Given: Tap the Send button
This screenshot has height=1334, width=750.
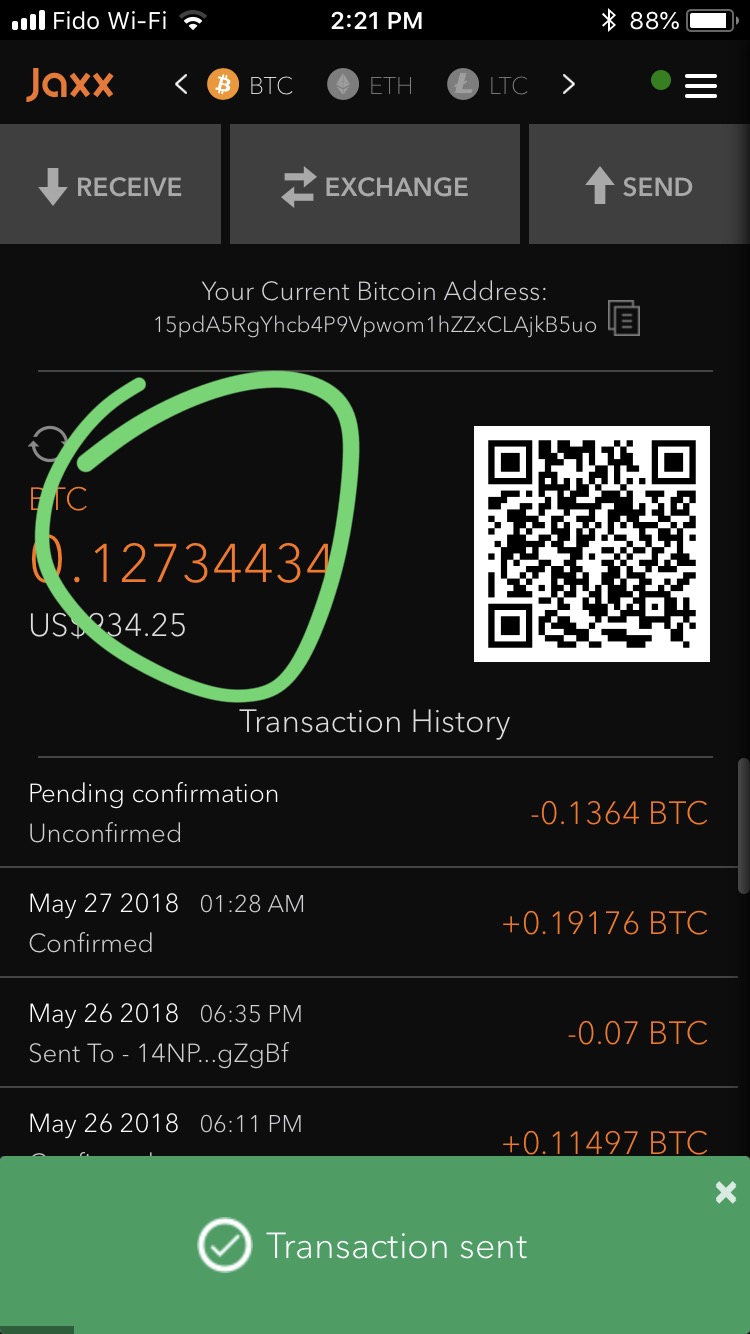Looking at the screenshot, I should click(x=638, y=187).
